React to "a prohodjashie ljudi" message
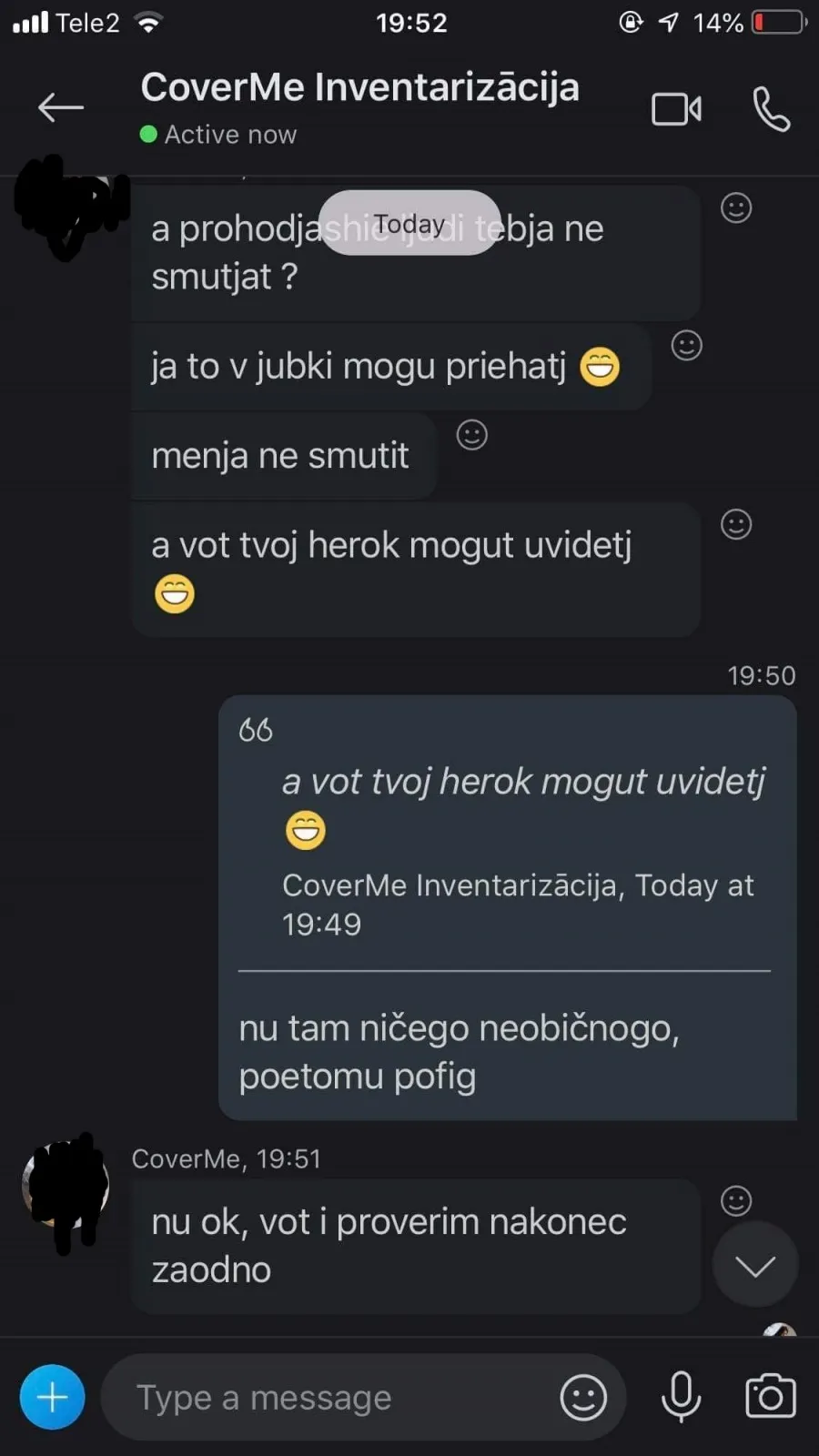The height and width of the screenshot is (1456, 819). tap(736, 208)
